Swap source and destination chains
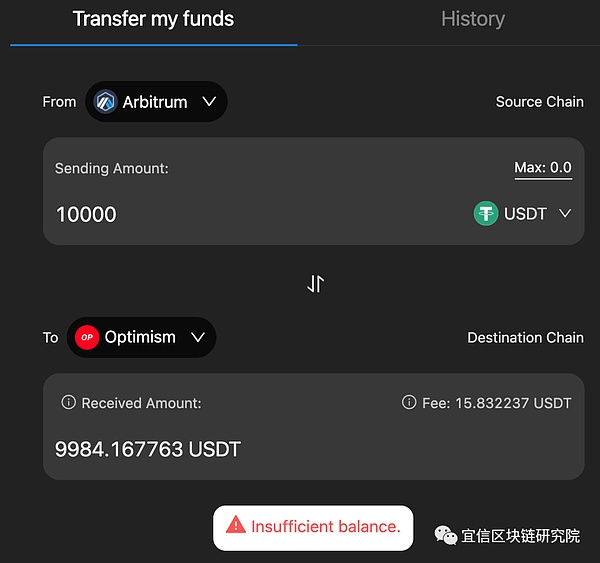This screenshot has width=600, height=563. pyautogui.click(x=315, y=284)
